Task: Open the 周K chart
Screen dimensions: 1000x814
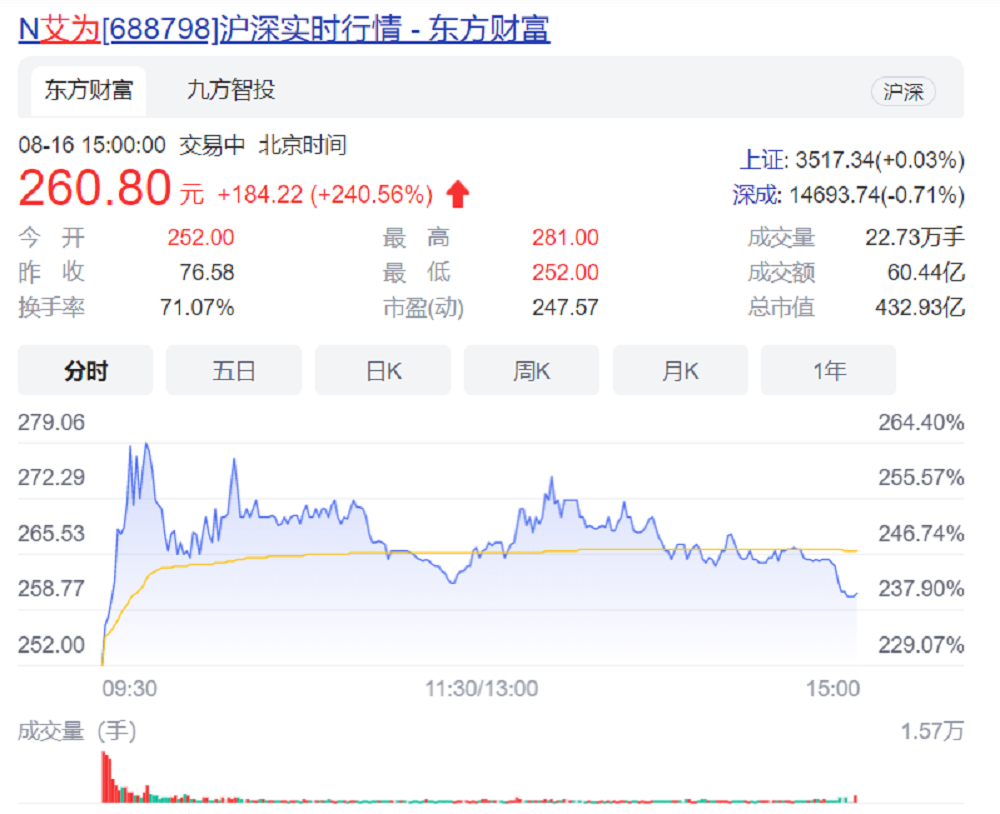Action: 531,370
